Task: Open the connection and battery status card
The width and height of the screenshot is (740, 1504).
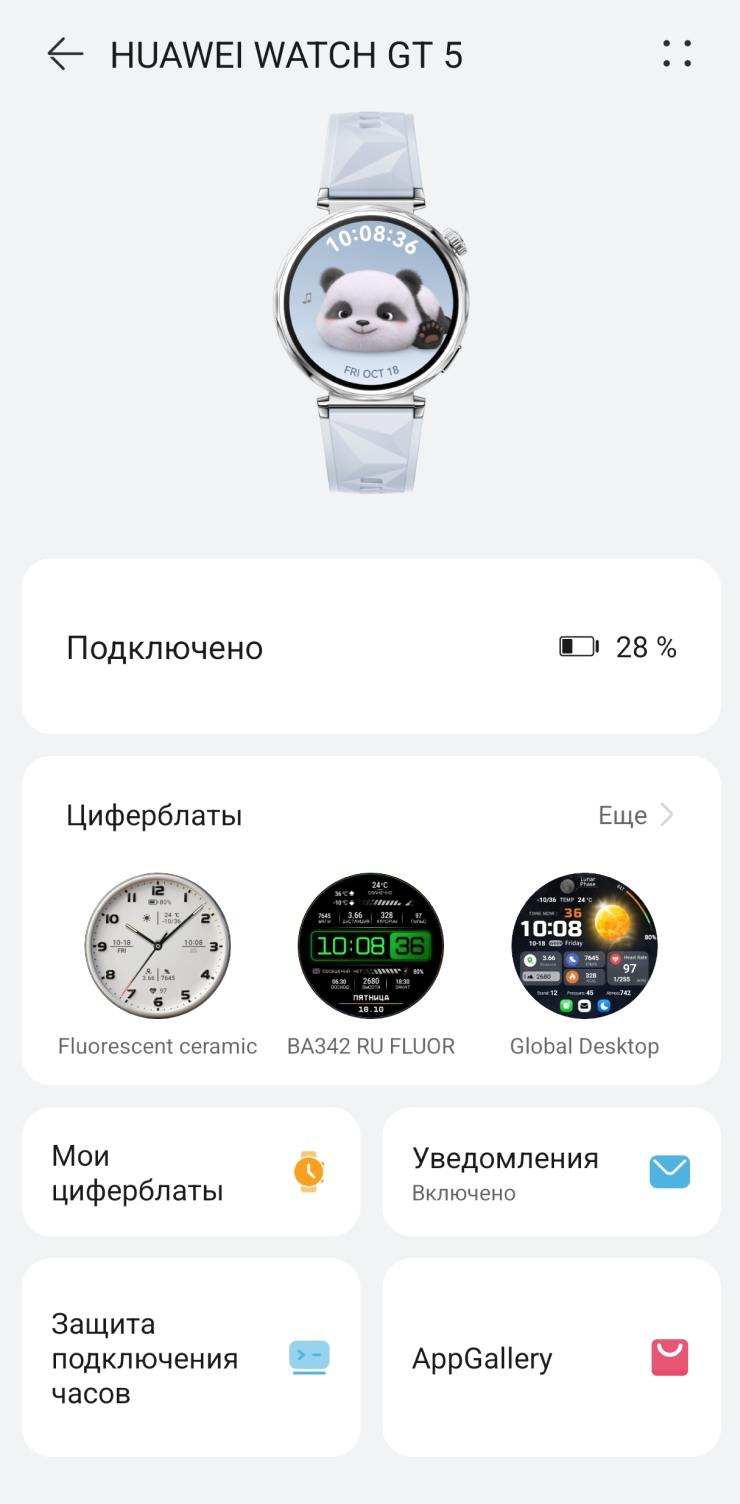Action: pos(371,647)
